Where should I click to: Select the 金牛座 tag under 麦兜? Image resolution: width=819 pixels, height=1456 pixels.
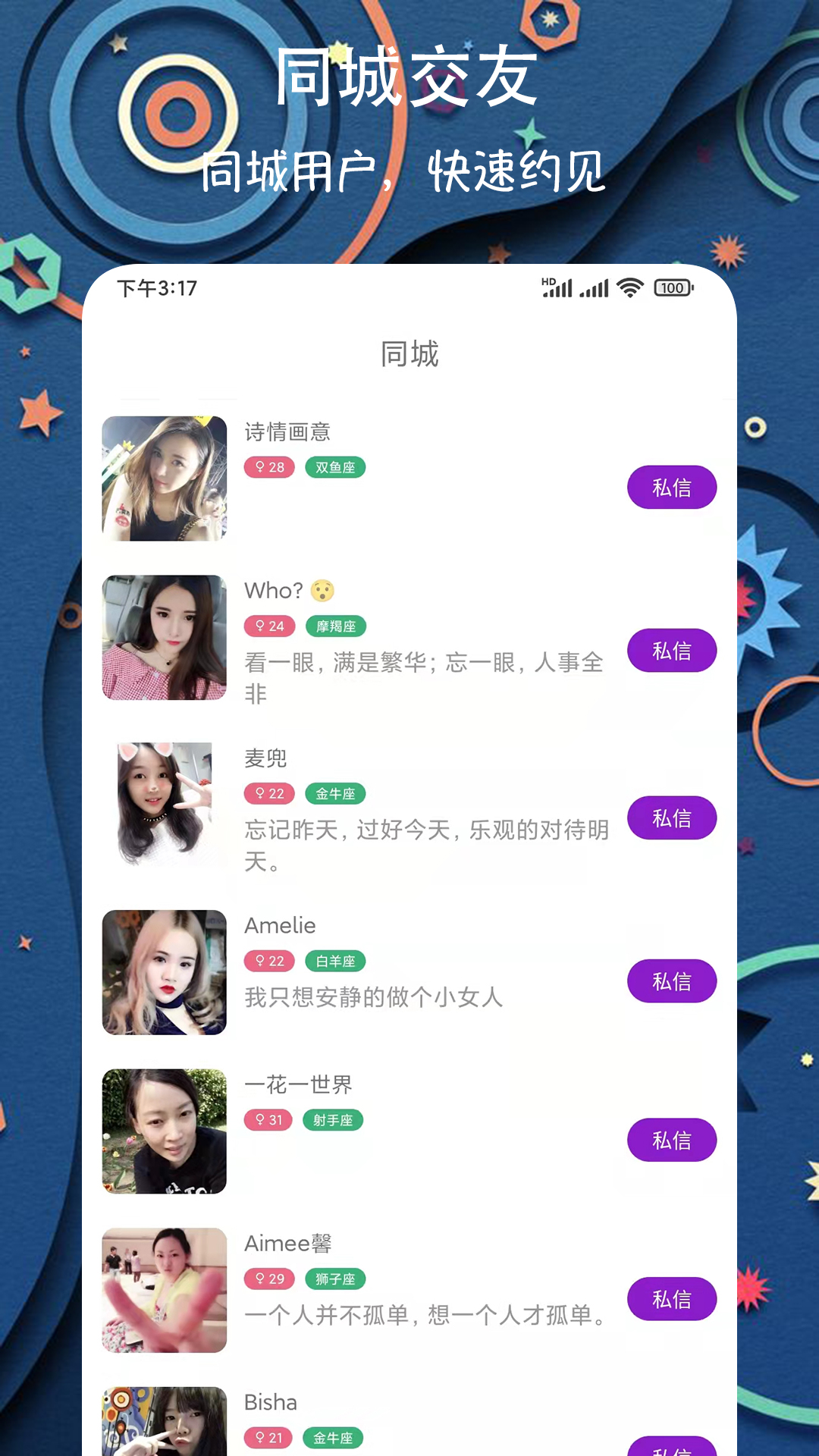coord(335,794)
